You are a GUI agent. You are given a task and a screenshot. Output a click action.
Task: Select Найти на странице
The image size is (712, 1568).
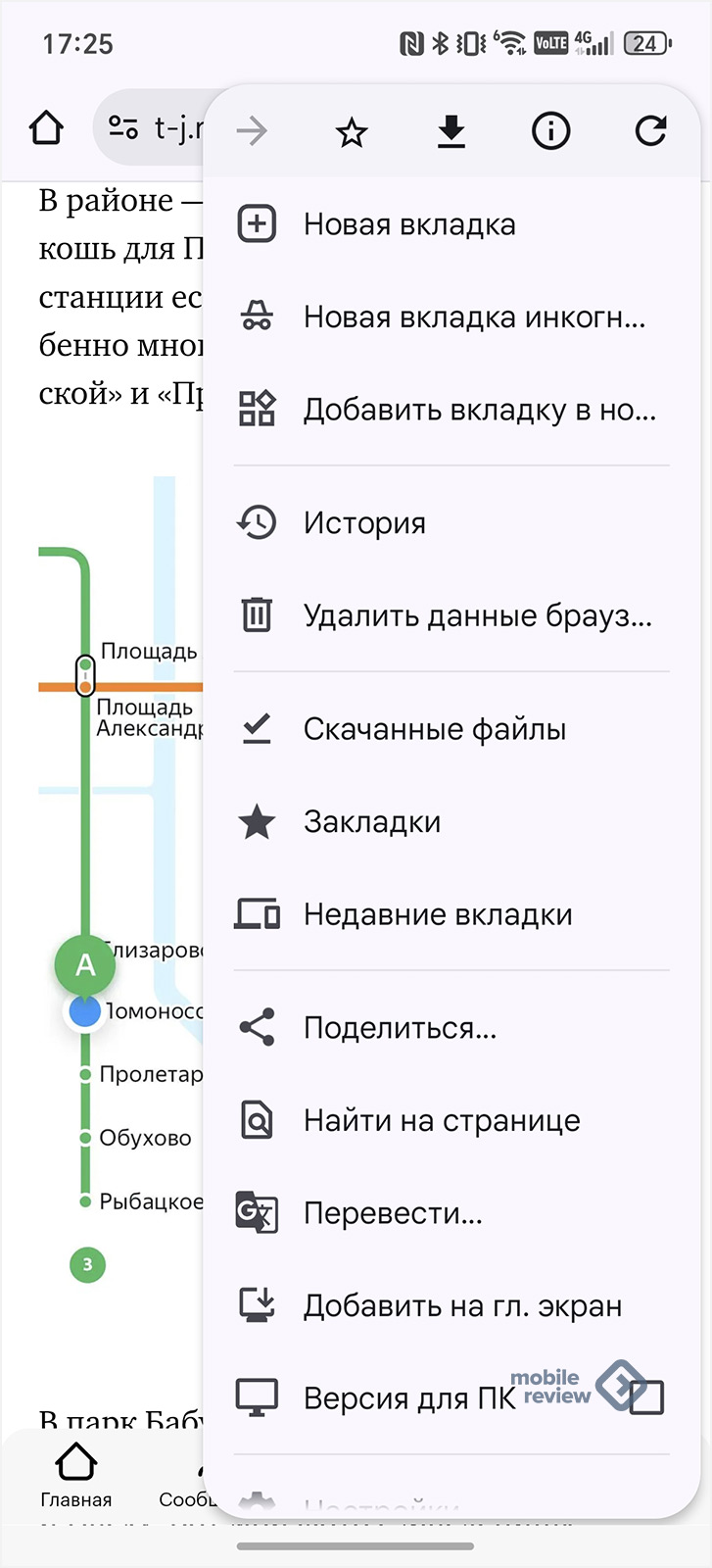[442, 1120]
